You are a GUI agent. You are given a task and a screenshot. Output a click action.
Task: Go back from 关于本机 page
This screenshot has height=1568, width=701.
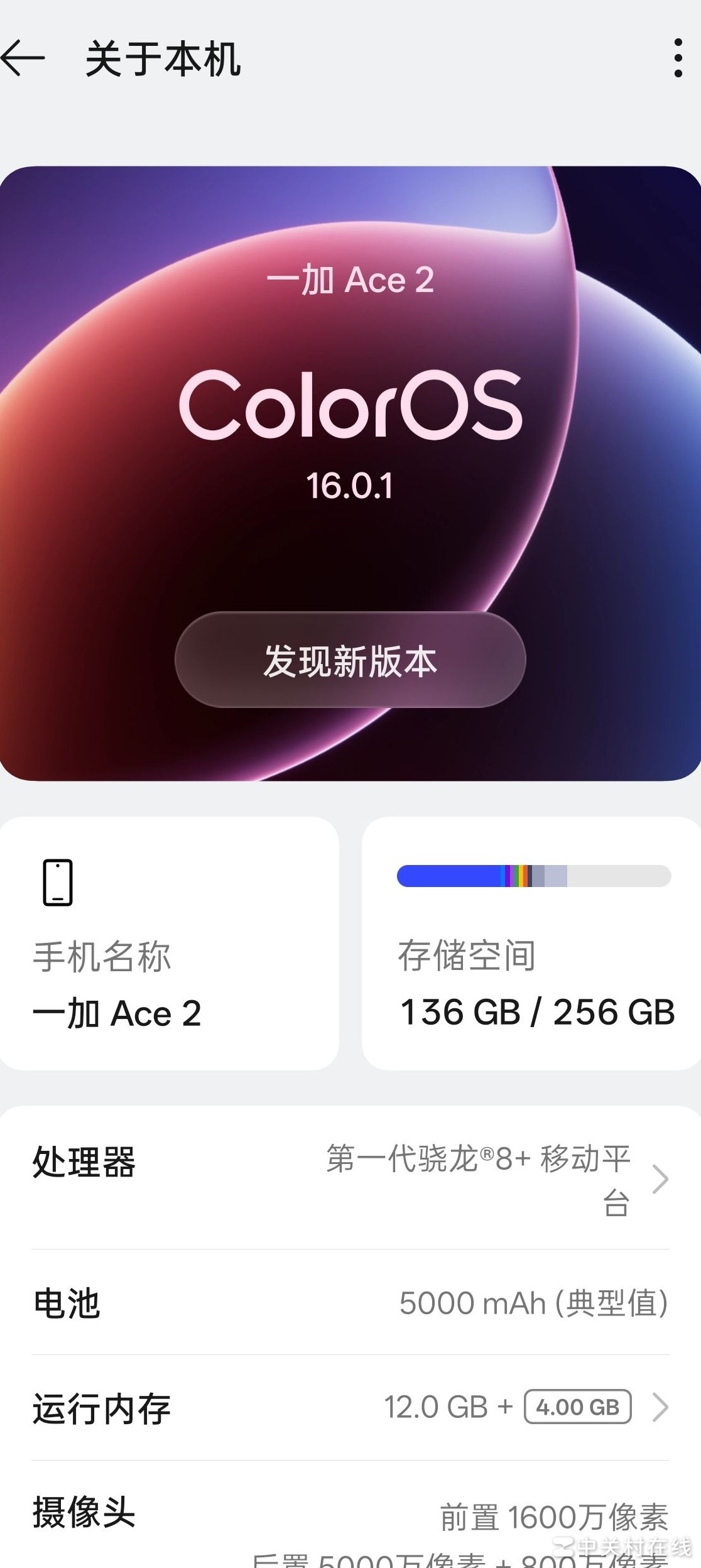(x=24, y=58)
